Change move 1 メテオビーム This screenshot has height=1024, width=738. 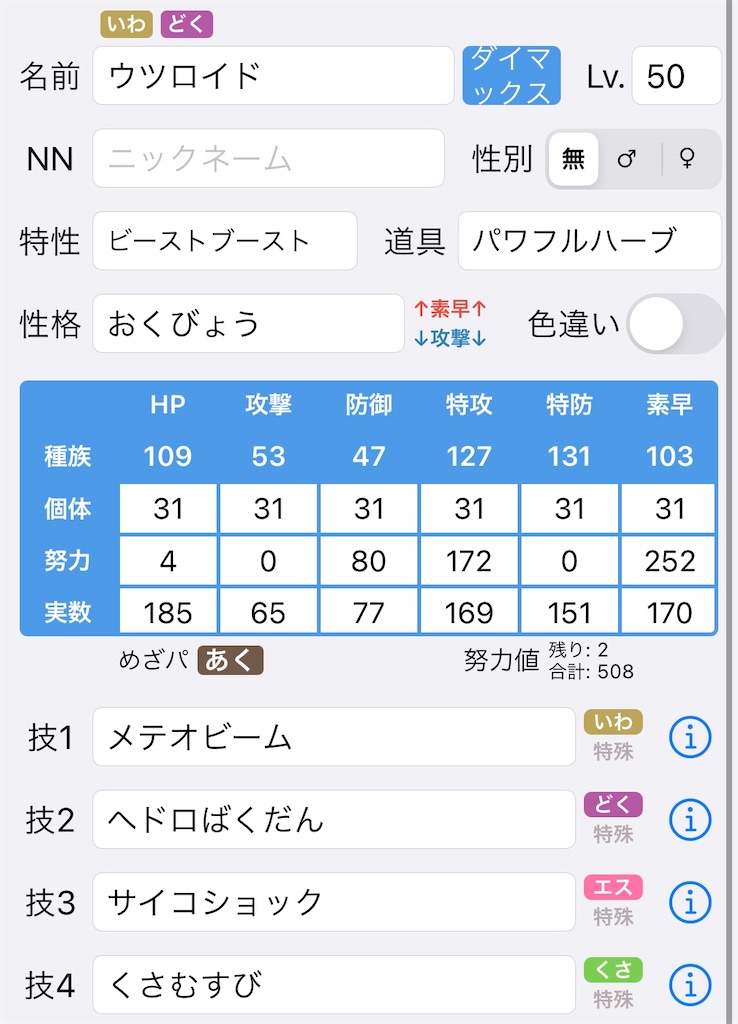point(334,737)
